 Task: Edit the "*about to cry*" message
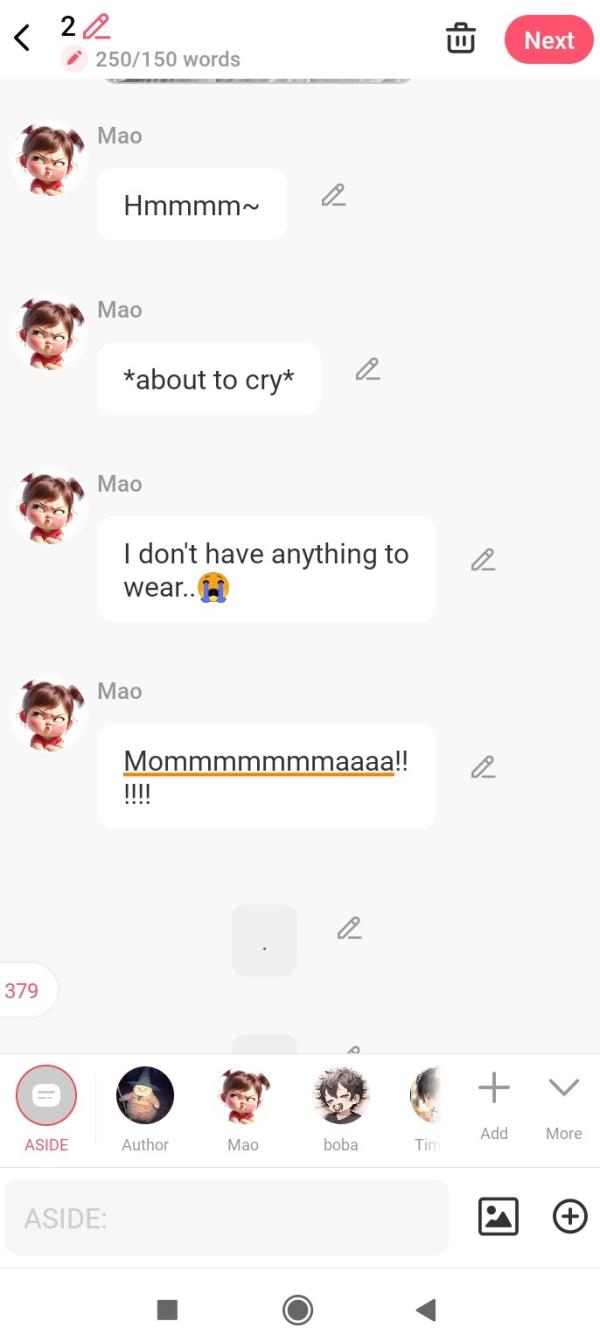click(x=367, y=370)
